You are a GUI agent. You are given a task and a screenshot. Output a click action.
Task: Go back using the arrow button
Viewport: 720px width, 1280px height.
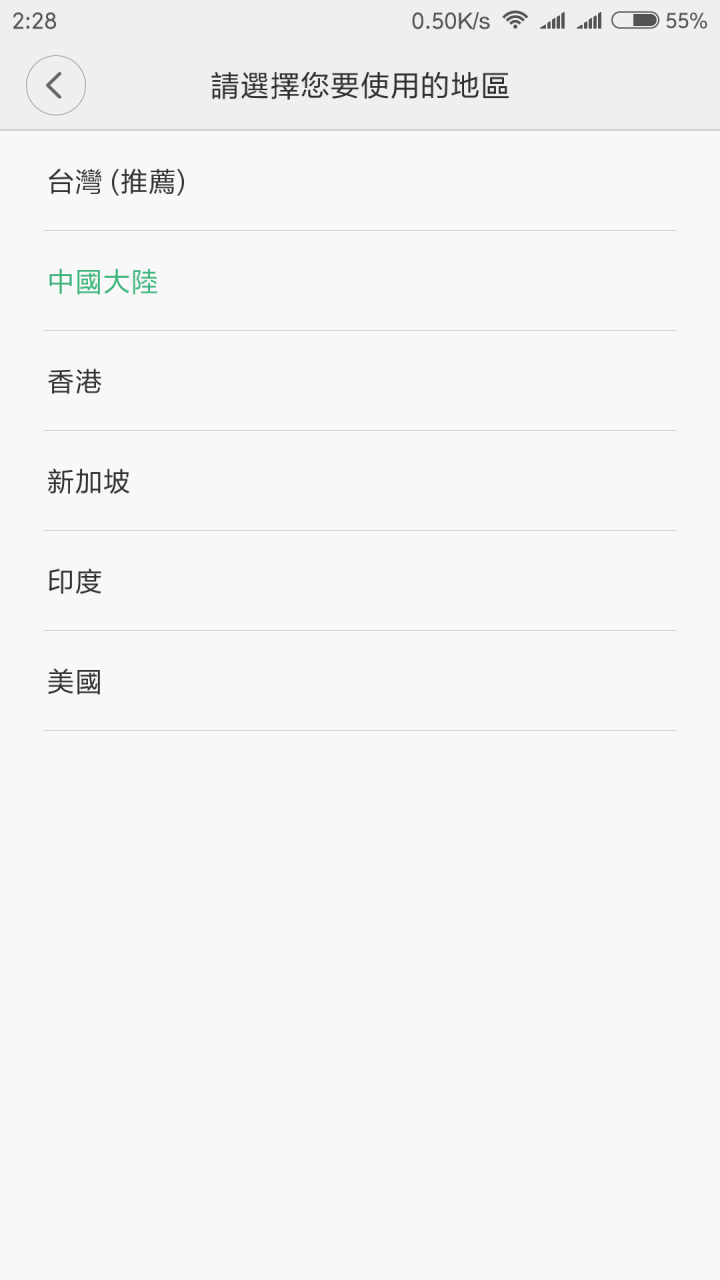point(56,86)
